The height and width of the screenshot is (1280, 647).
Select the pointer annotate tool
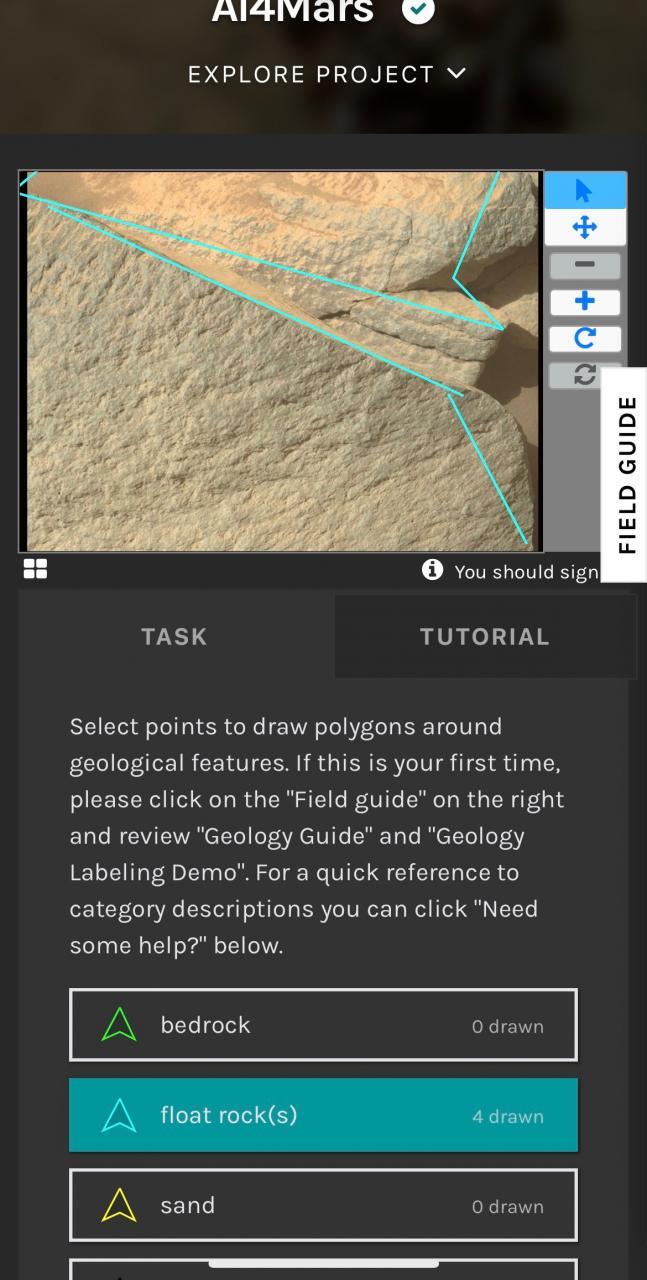click(x=585, y=191)
